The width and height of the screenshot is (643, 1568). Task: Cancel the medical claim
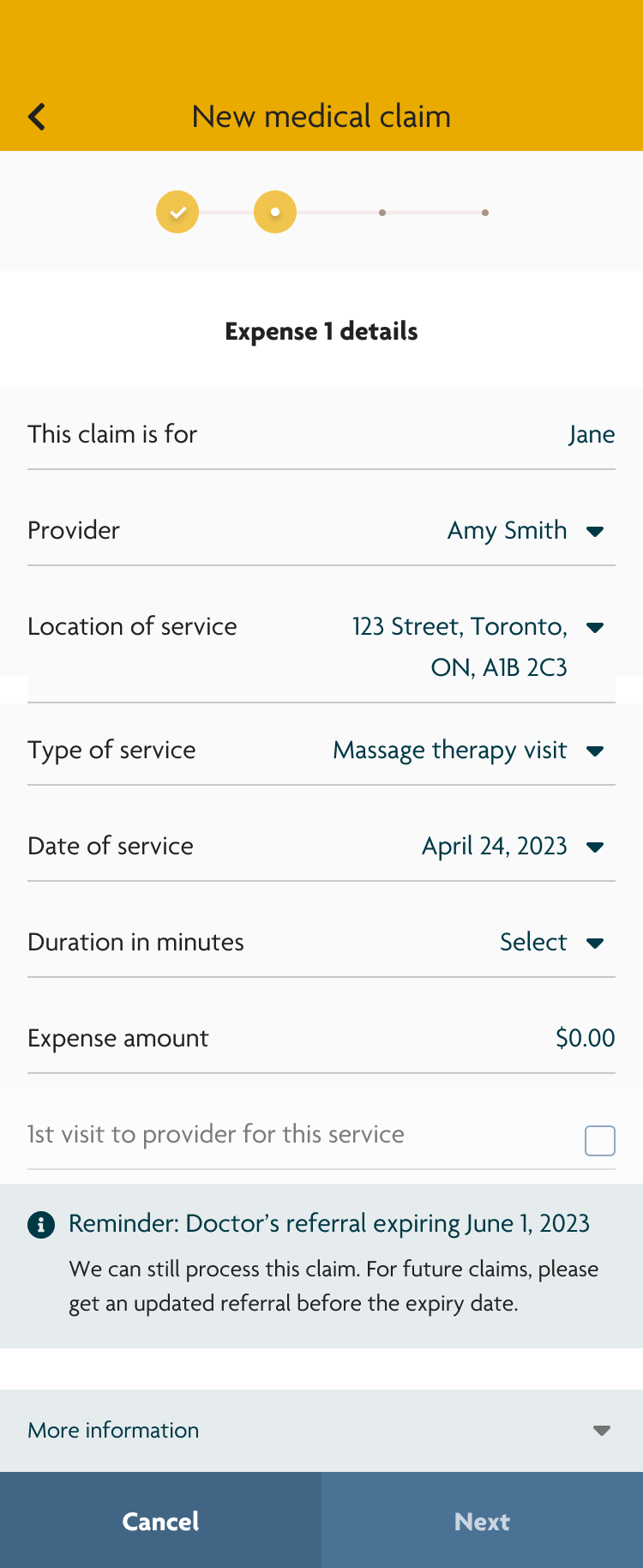160,1520
